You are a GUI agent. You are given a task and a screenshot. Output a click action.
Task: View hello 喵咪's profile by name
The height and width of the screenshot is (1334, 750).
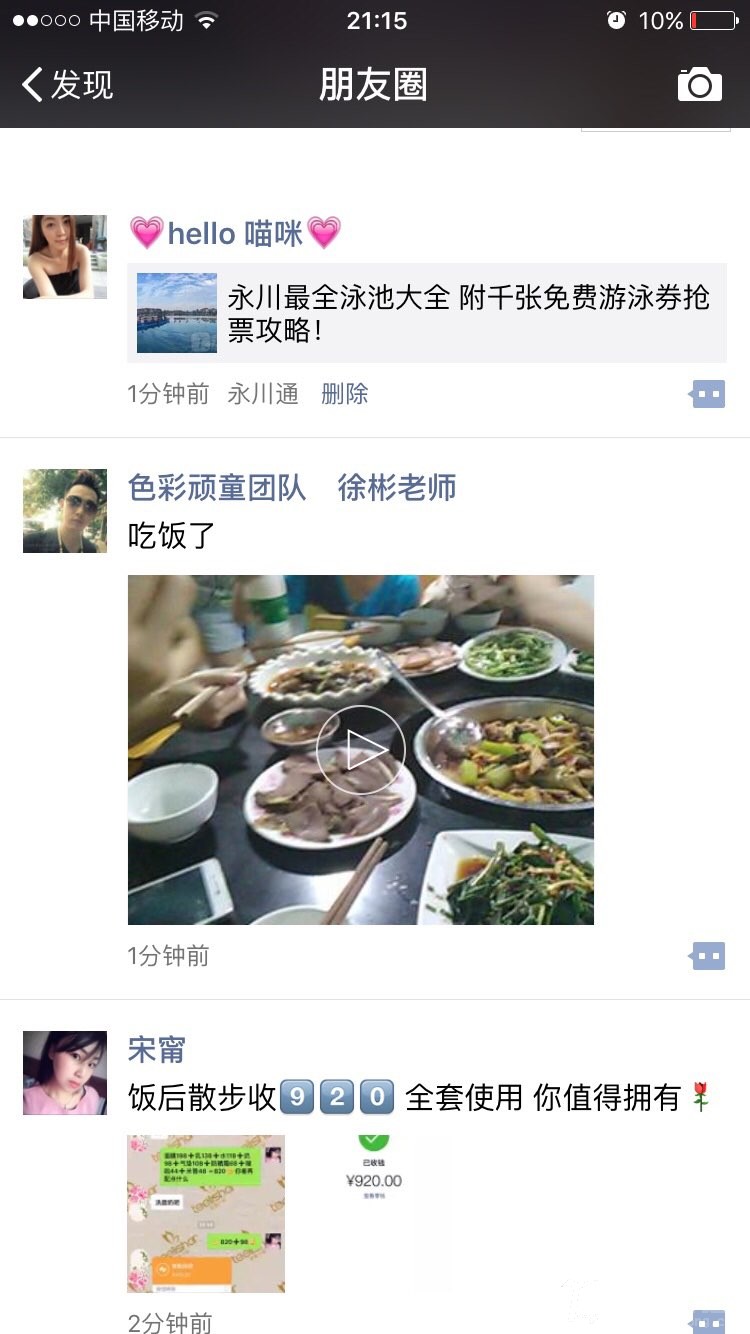click(235, 233)
